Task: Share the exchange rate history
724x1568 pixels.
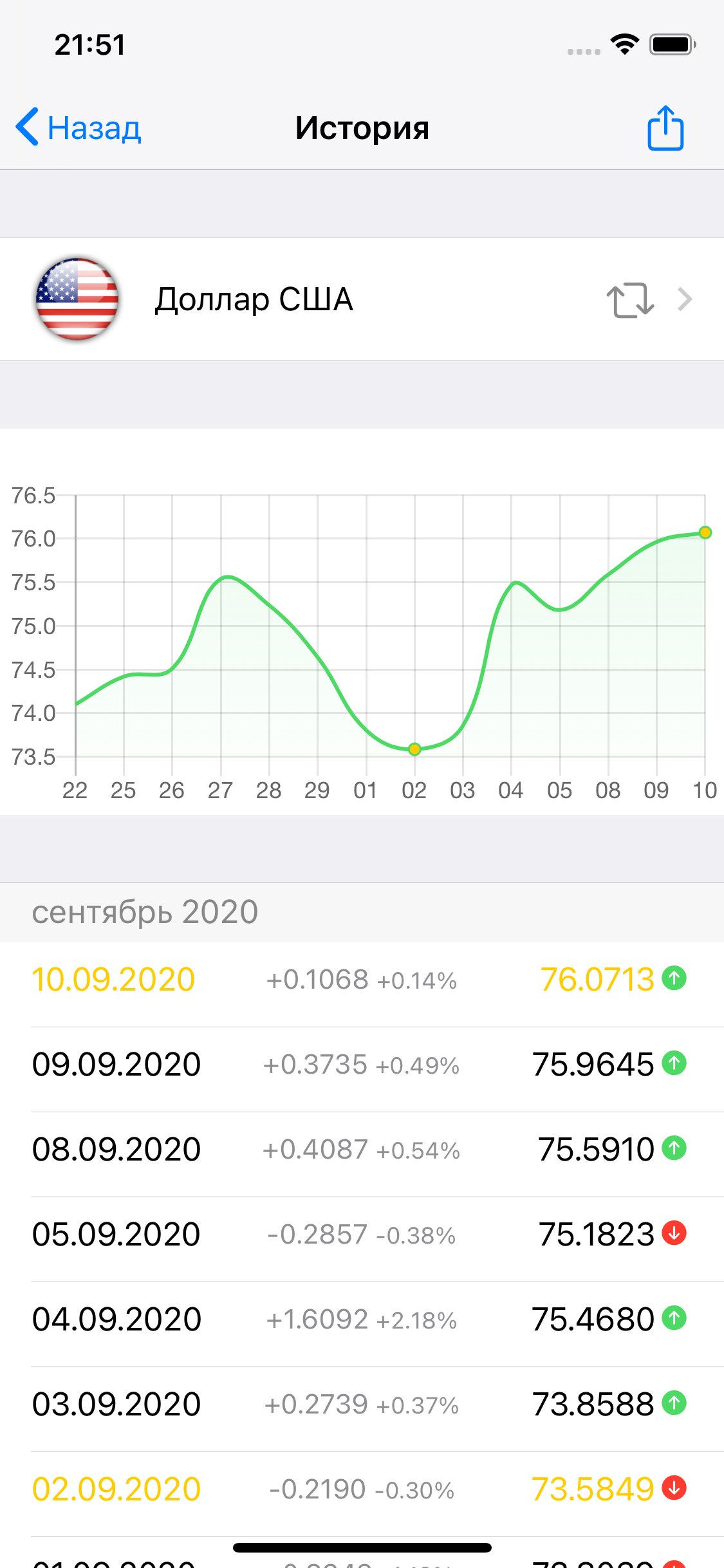Action: click(x=665, y=128)
